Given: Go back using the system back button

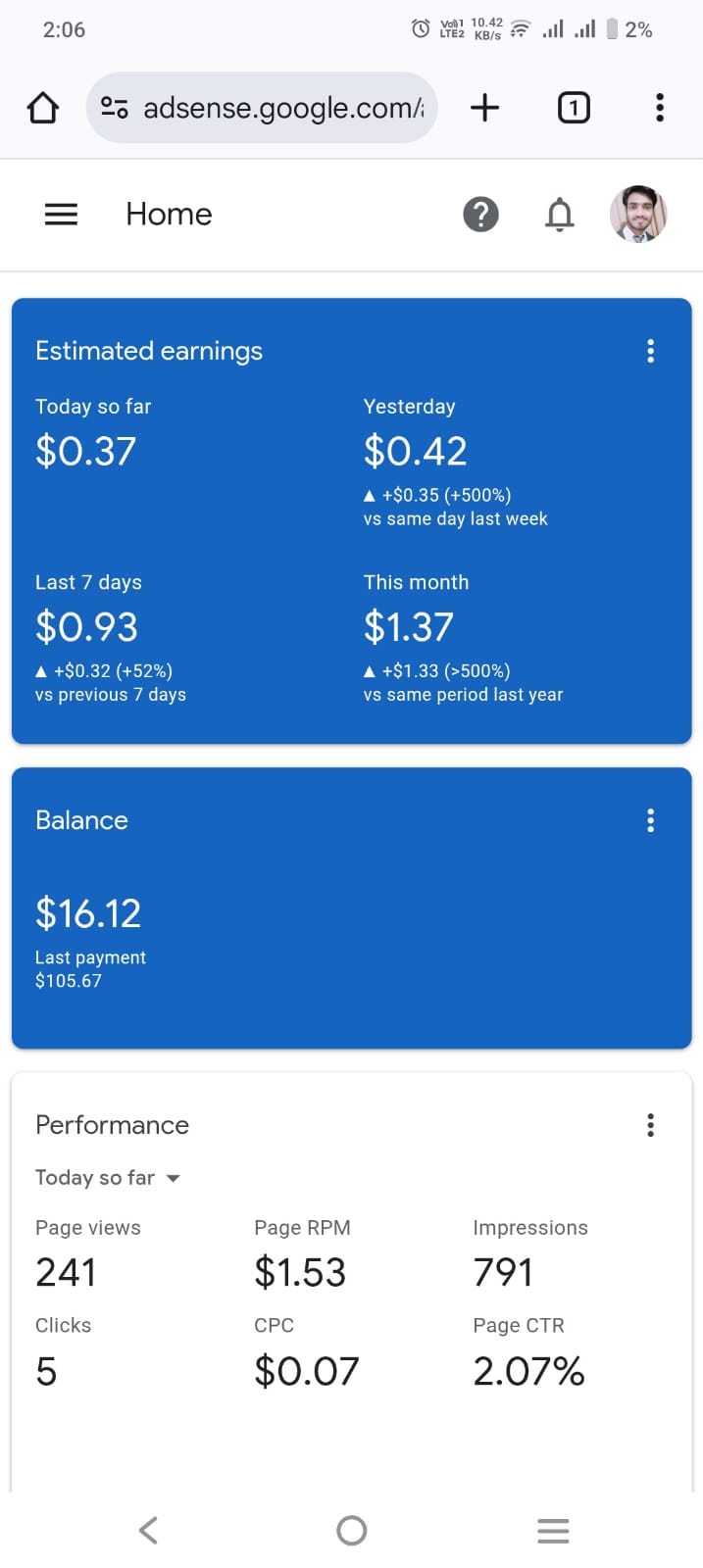Looking at the screenshot, I should point(148,1530).
